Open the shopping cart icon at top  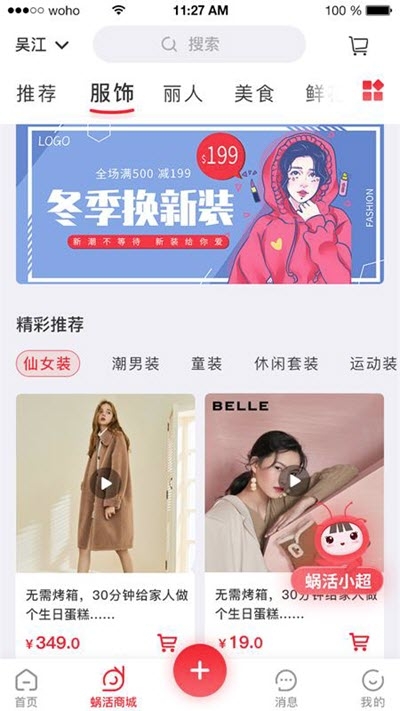point(358,45)
